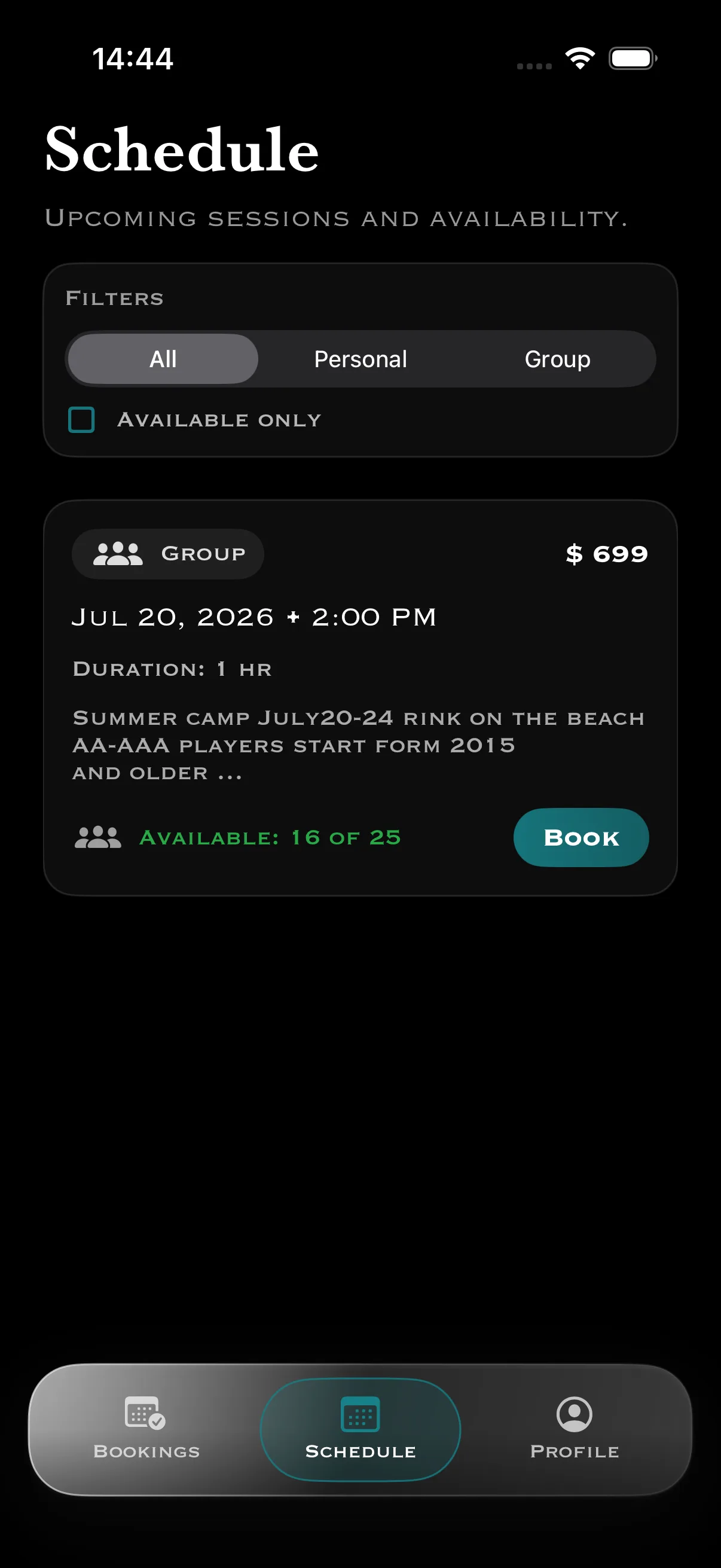Filter sessions by Group
The width and height of the screenshot is (721, 1568).
coord(557,359)
